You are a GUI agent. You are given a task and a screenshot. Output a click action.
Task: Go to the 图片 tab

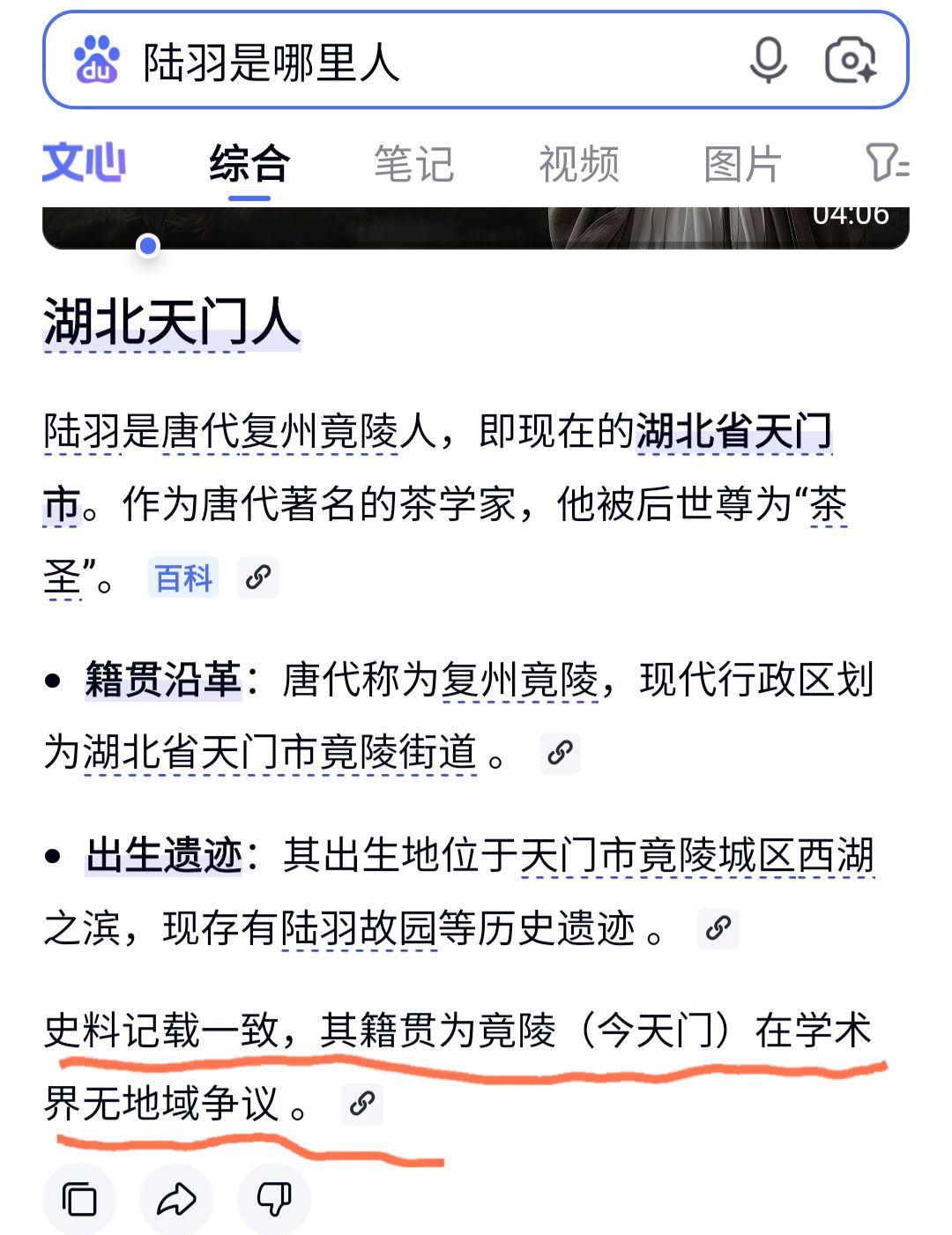[x=742, y=164]
